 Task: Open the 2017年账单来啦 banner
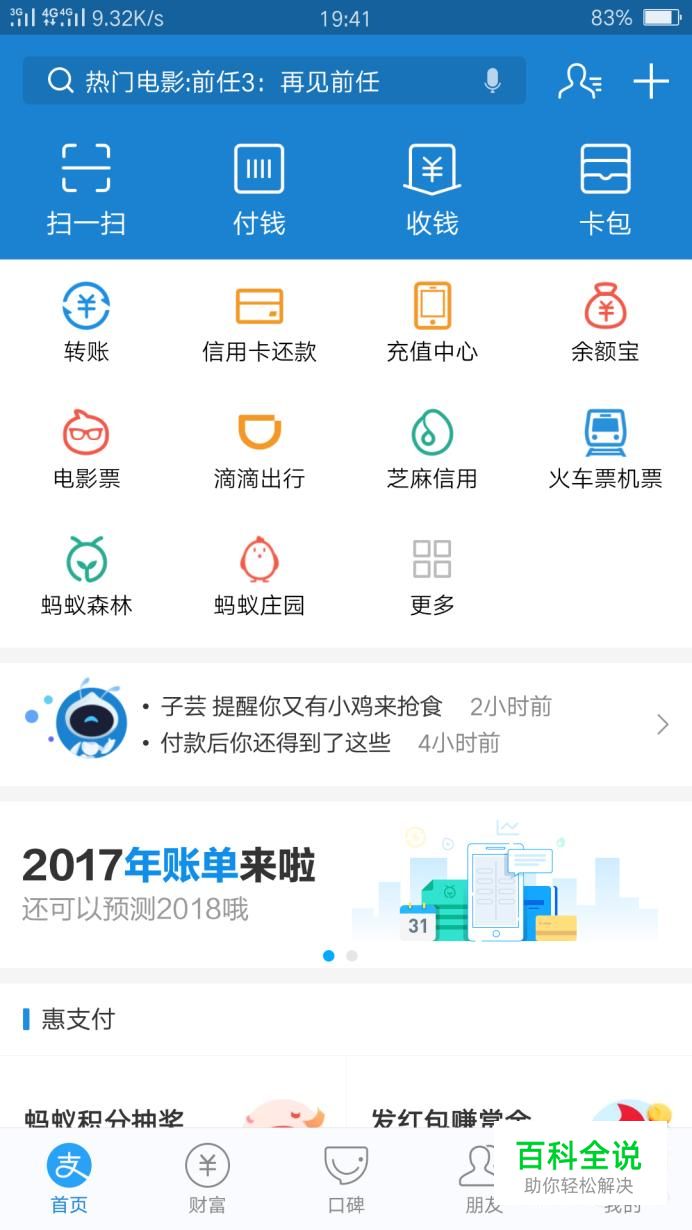(345, 882)
